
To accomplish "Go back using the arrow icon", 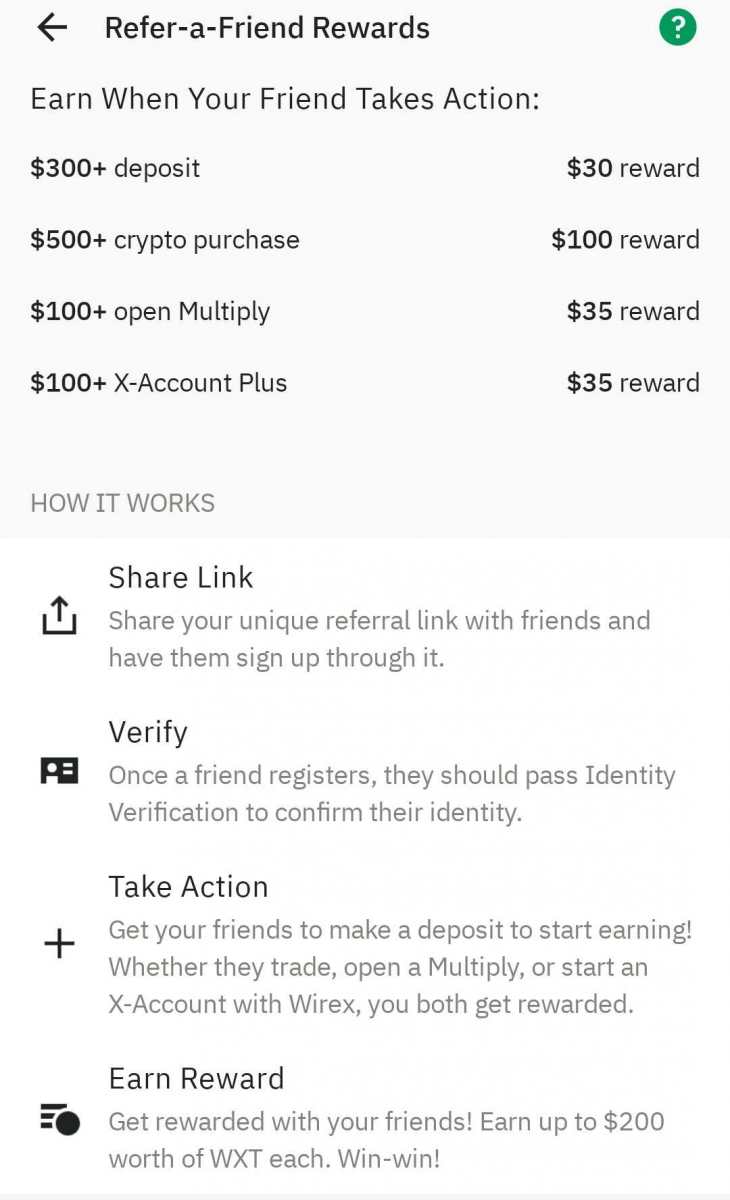I will 52,28.
